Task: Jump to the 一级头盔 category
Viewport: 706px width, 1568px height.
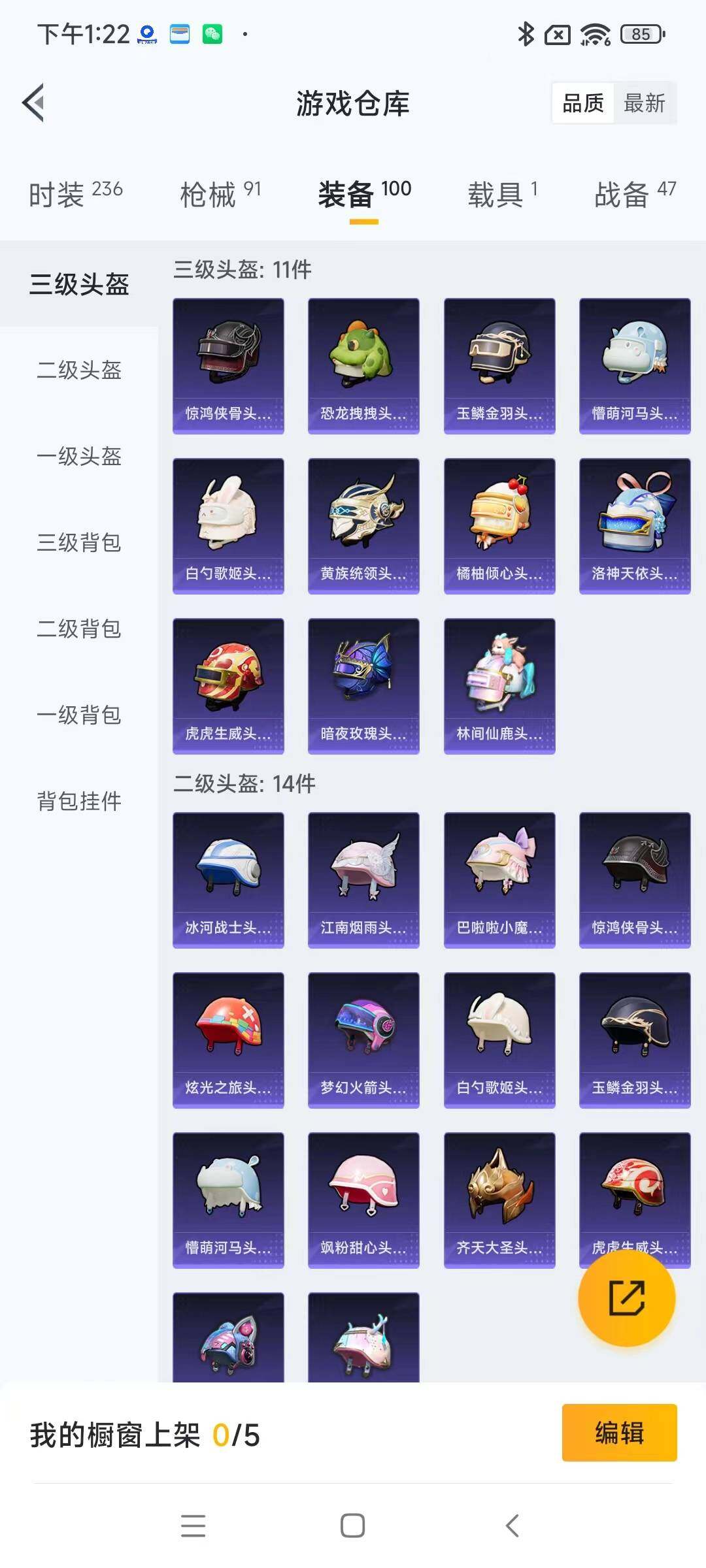Action: coord(79,457)
